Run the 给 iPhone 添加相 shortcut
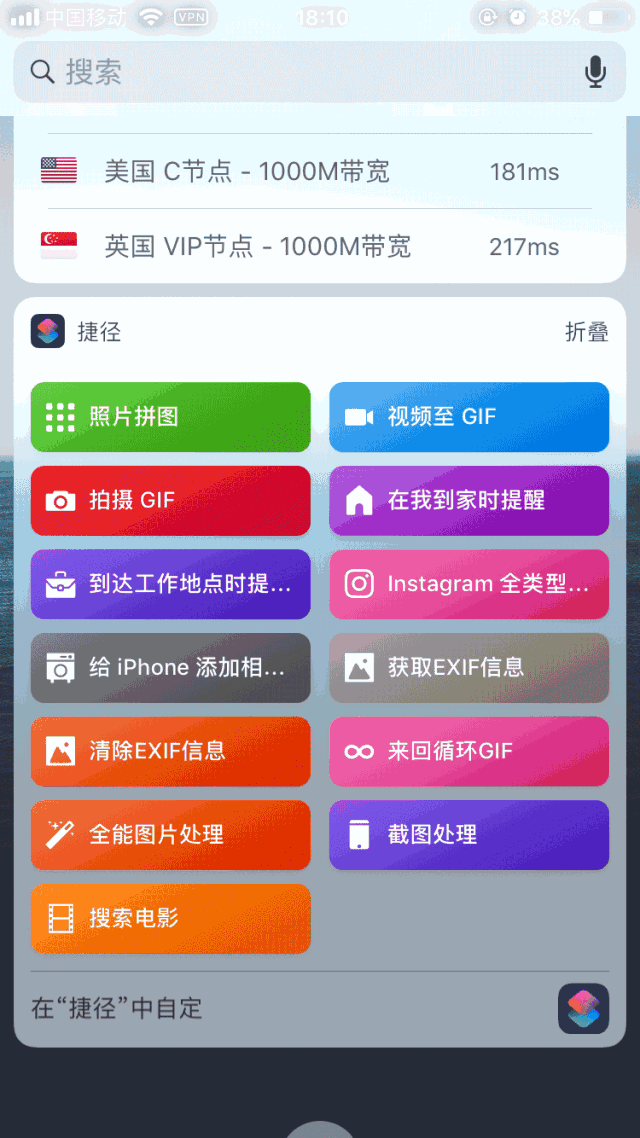 (x=171, y=668)
